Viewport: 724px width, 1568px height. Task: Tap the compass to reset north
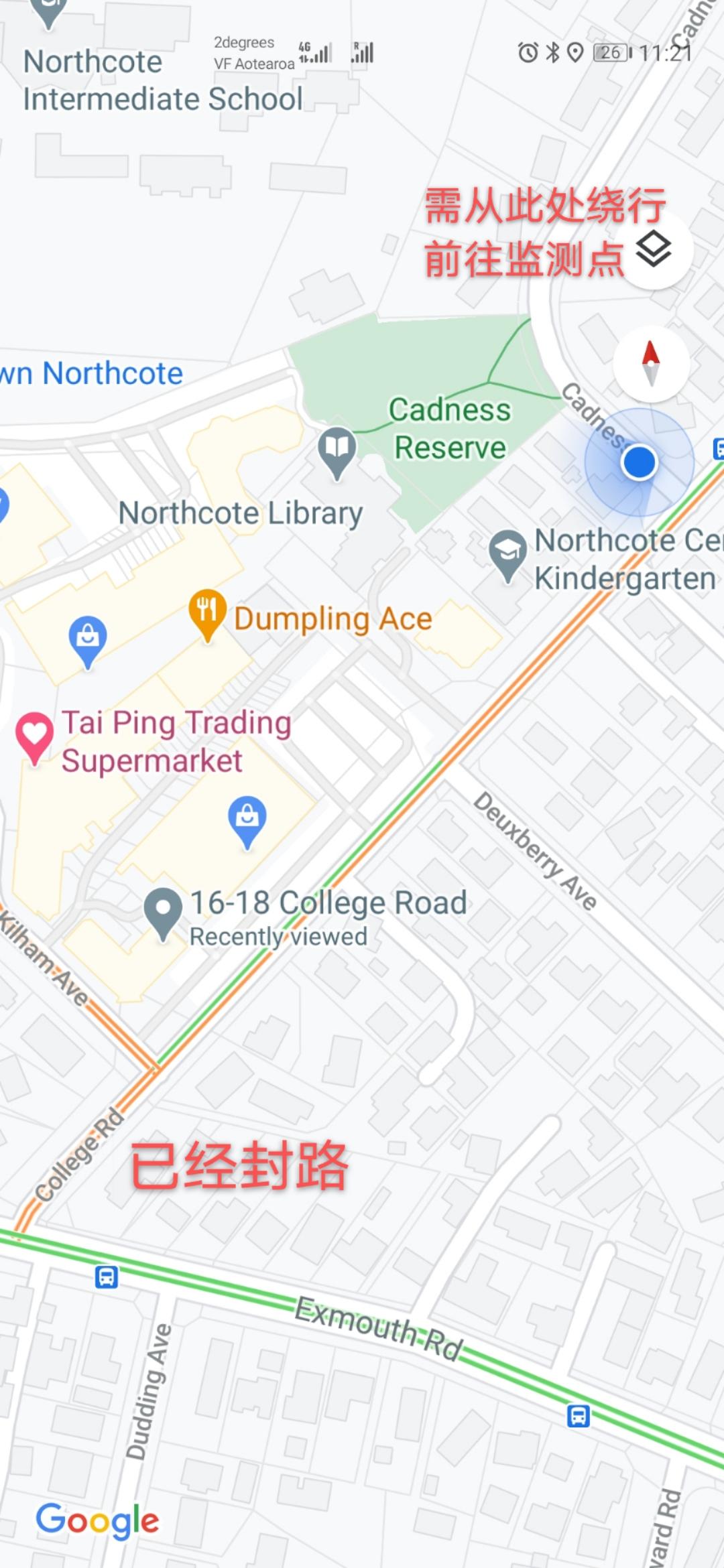651,364
